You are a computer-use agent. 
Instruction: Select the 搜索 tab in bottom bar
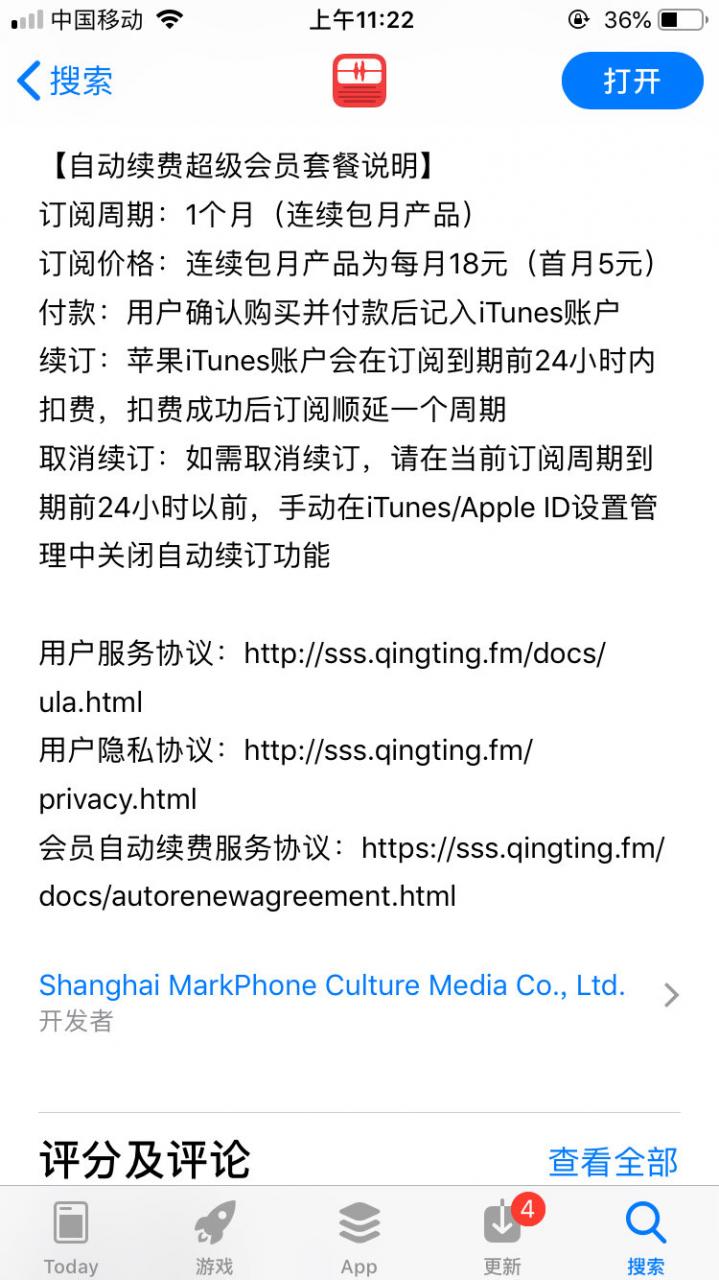pos(645,1237)
